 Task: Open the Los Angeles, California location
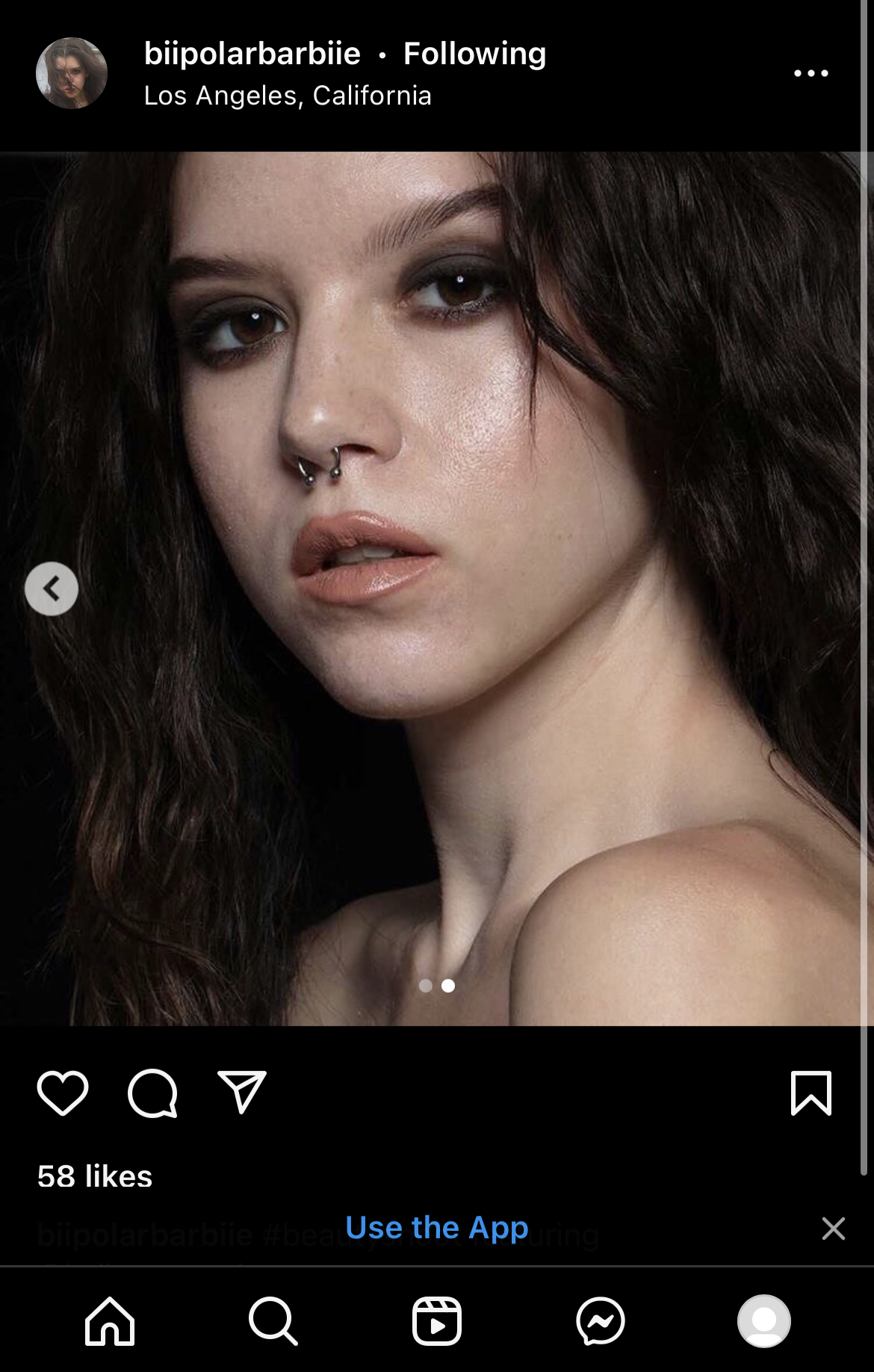[288, 96]
